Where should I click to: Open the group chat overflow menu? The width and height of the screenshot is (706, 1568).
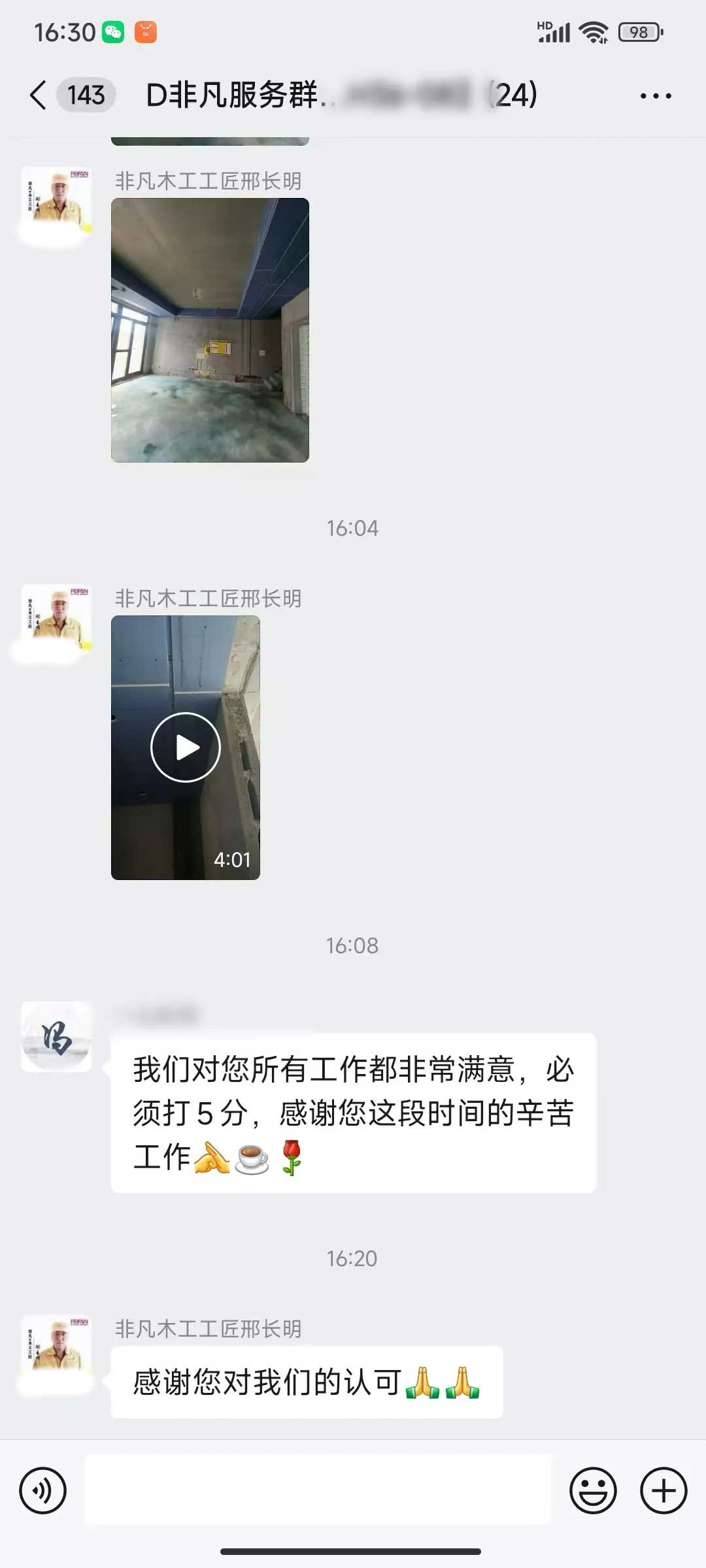click(x=655, y=96)
